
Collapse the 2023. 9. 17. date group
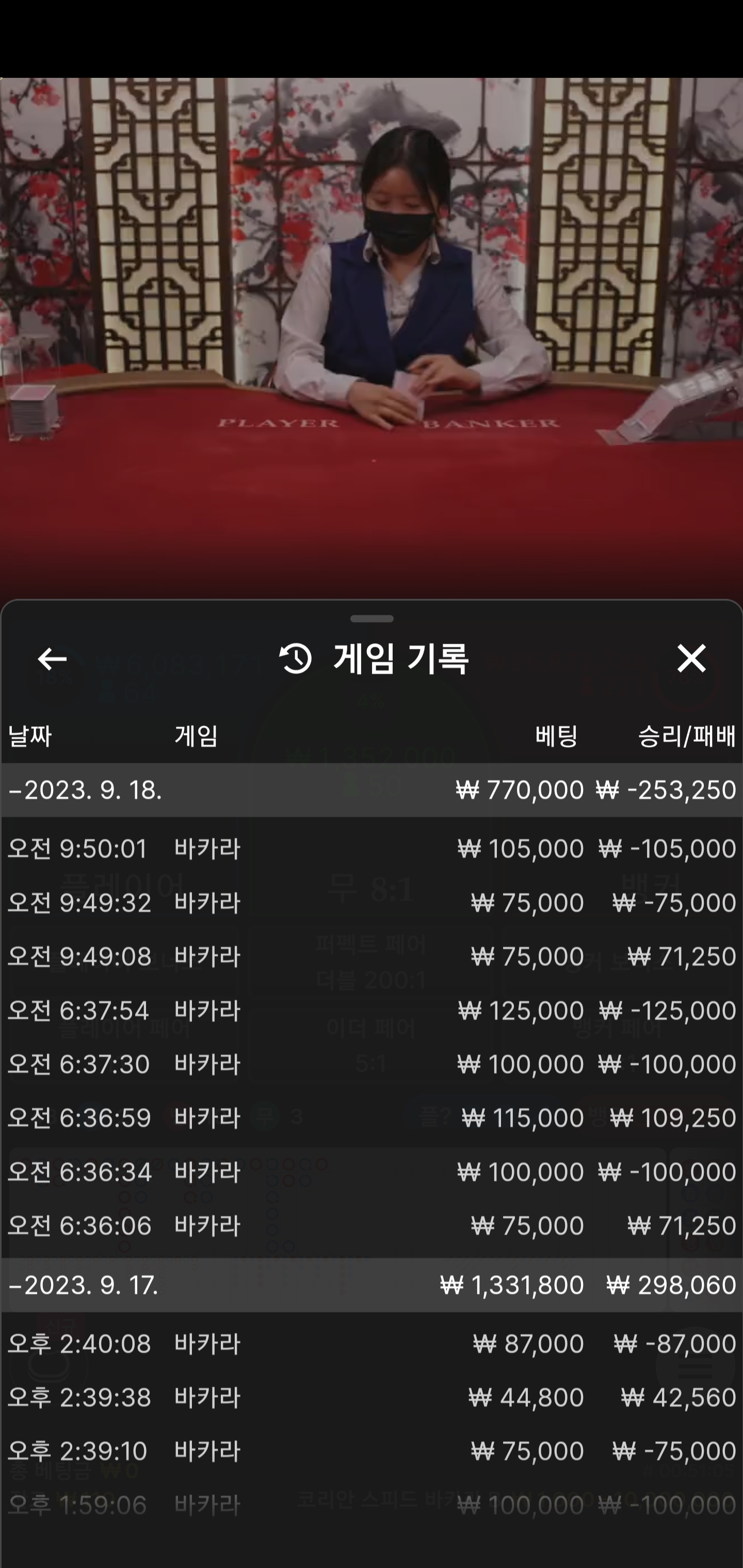click(x=372, y=1285)
